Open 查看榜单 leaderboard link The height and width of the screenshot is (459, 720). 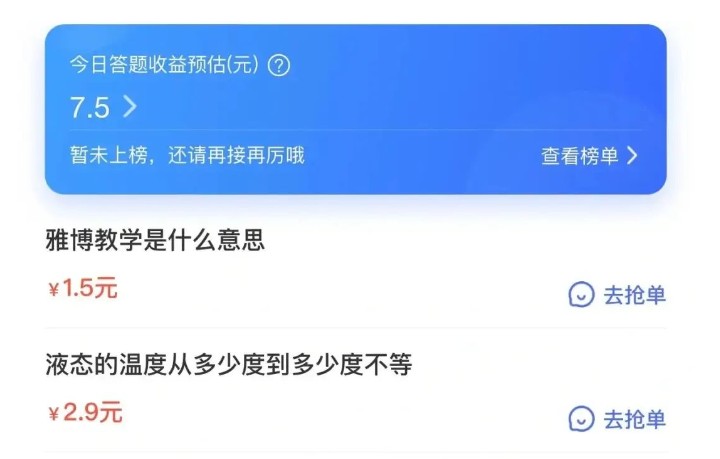(x=589, y=156)
